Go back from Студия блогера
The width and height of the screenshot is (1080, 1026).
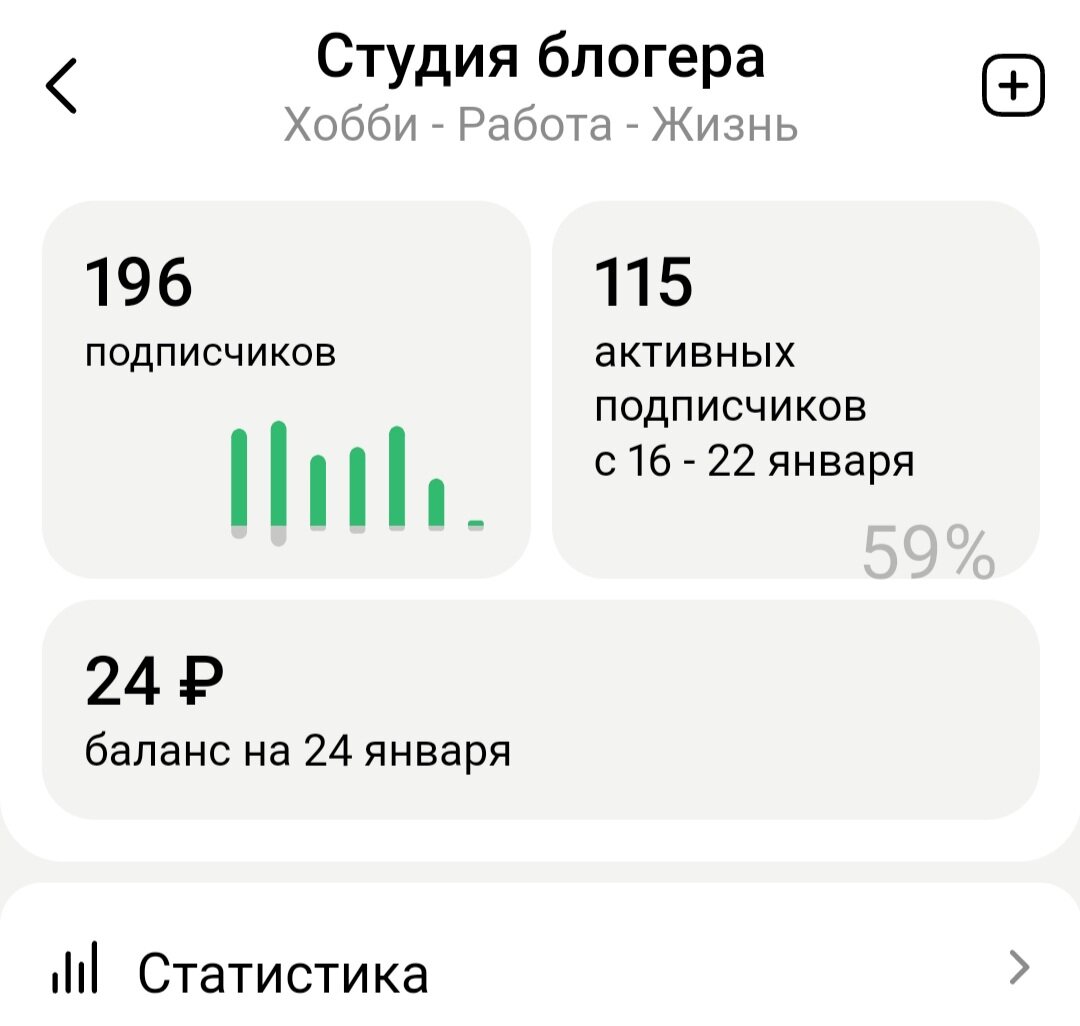point(62,87)
